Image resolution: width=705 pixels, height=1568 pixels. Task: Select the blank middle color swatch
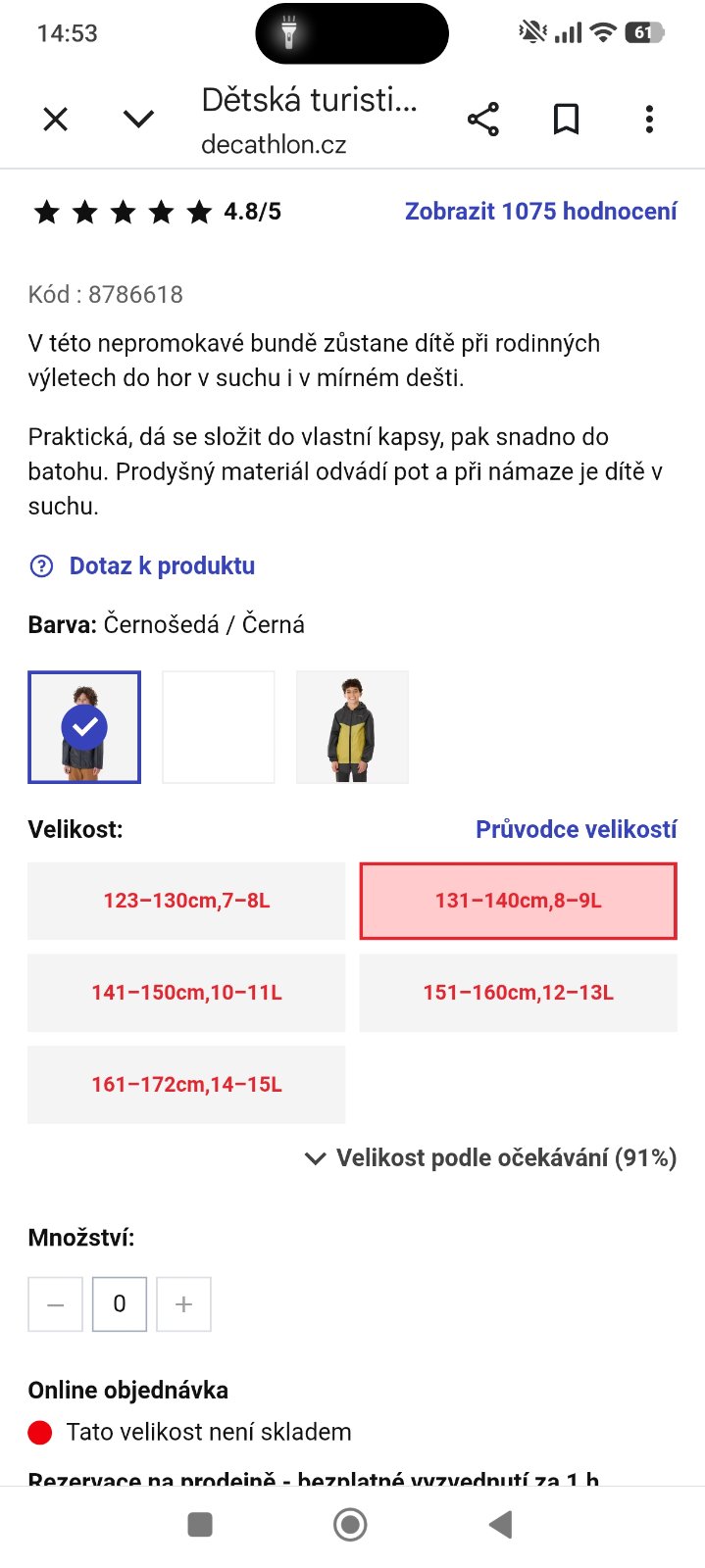click(x=219, y=727)
